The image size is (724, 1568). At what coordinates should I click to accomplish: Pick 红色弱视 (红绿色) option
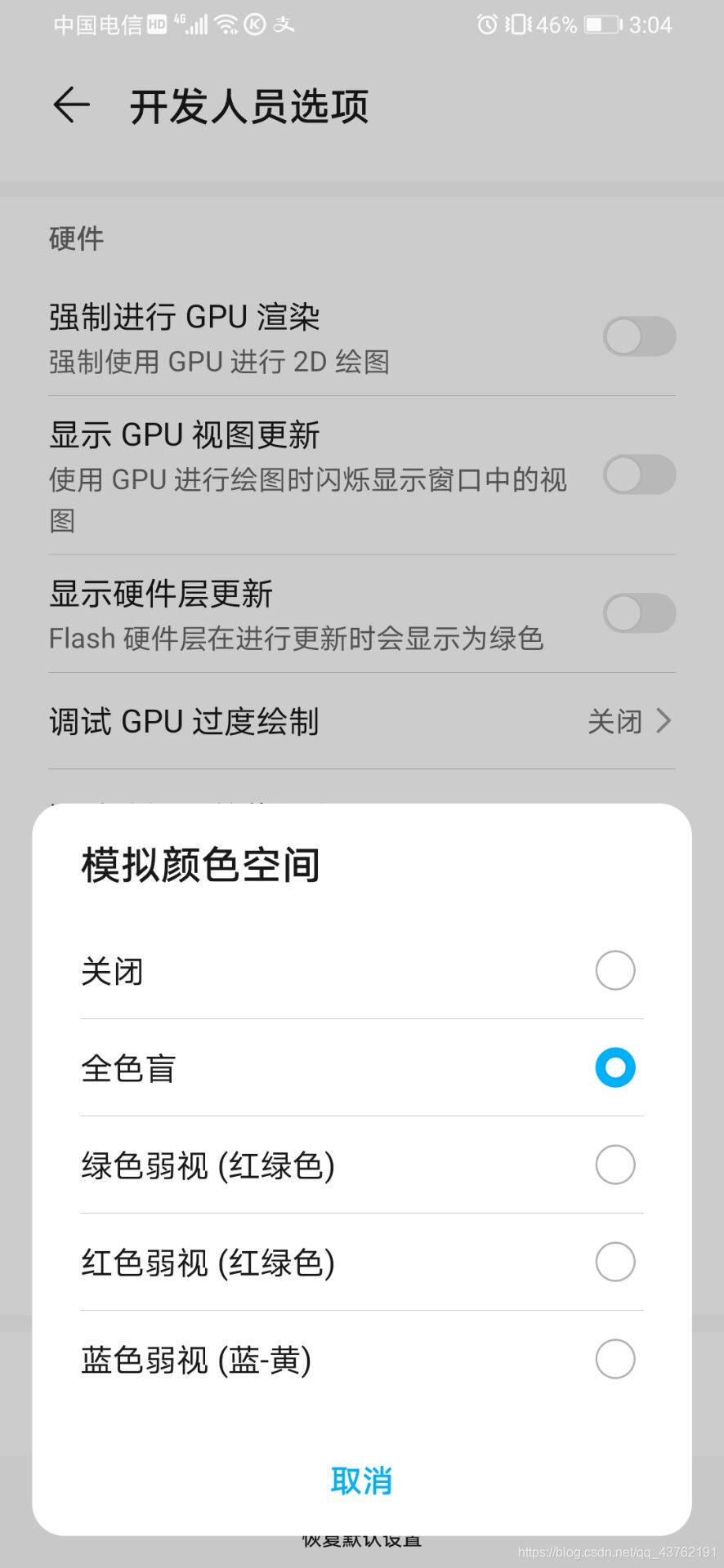click(615, 1262)
